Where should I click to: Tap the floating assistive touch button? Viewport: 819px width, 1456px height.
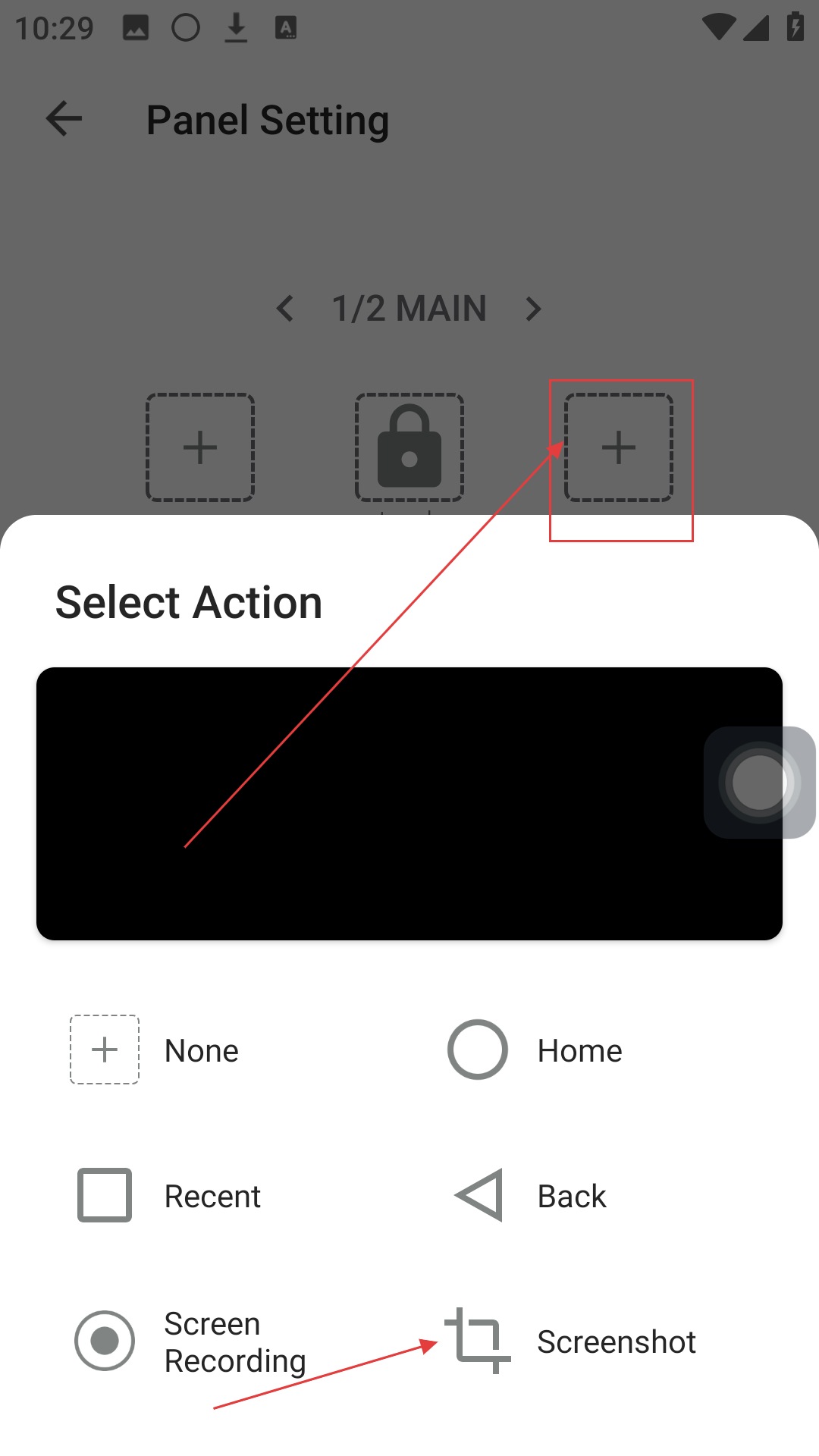760,783
